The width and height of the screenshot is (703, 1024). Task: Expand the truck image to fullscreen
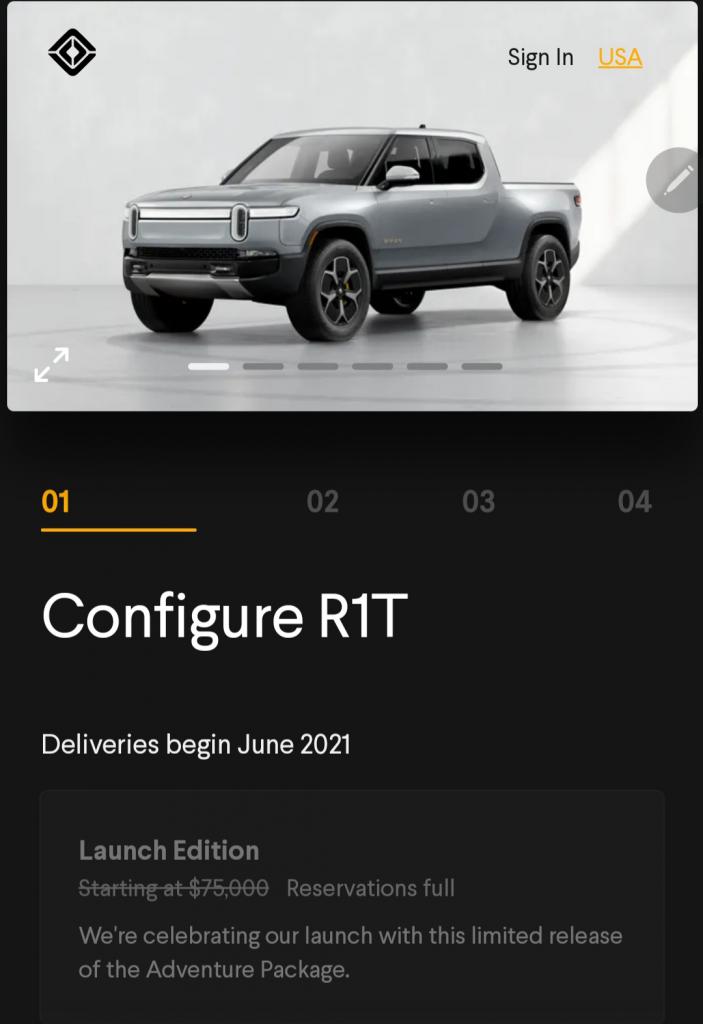click(x=52, y=365)
